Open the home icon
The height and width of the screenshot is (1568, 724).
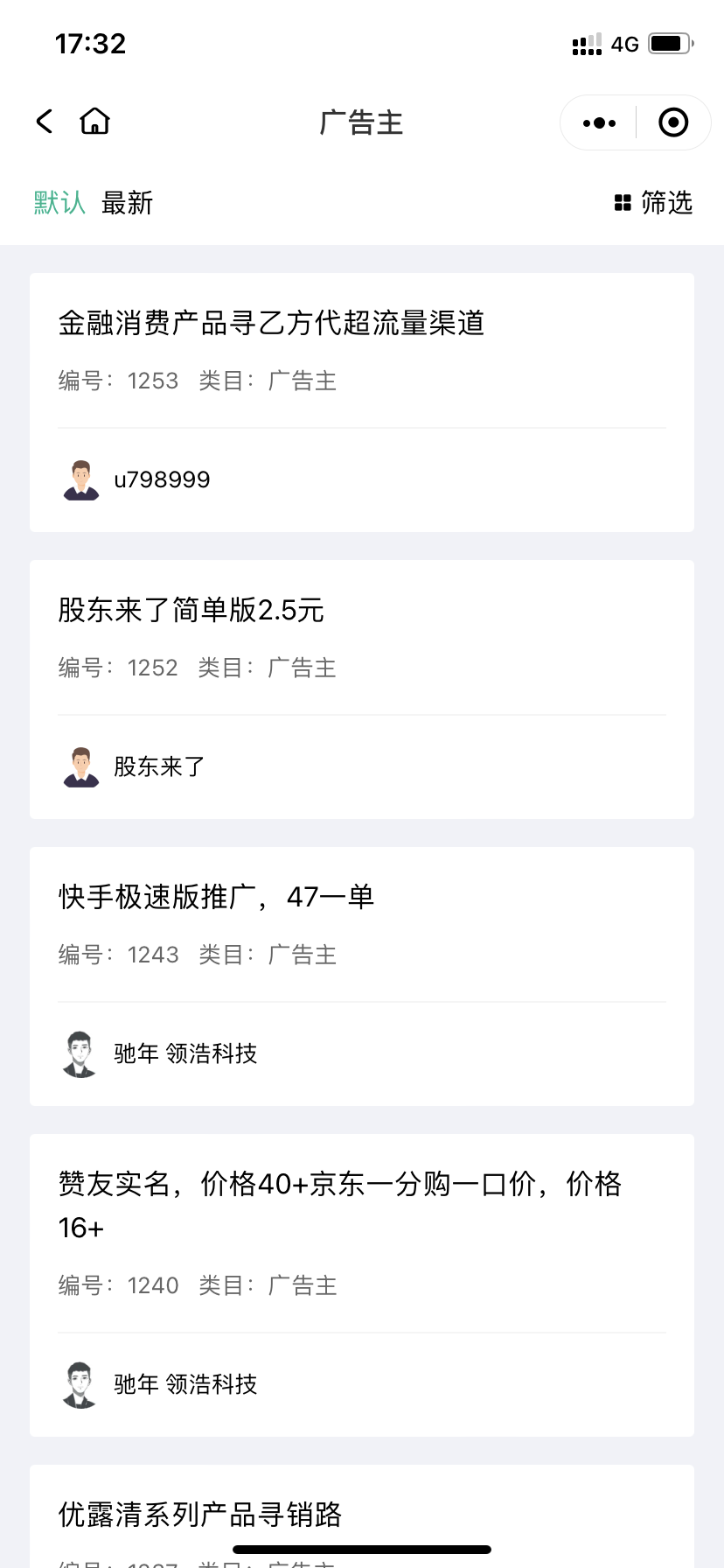point(94,122)
